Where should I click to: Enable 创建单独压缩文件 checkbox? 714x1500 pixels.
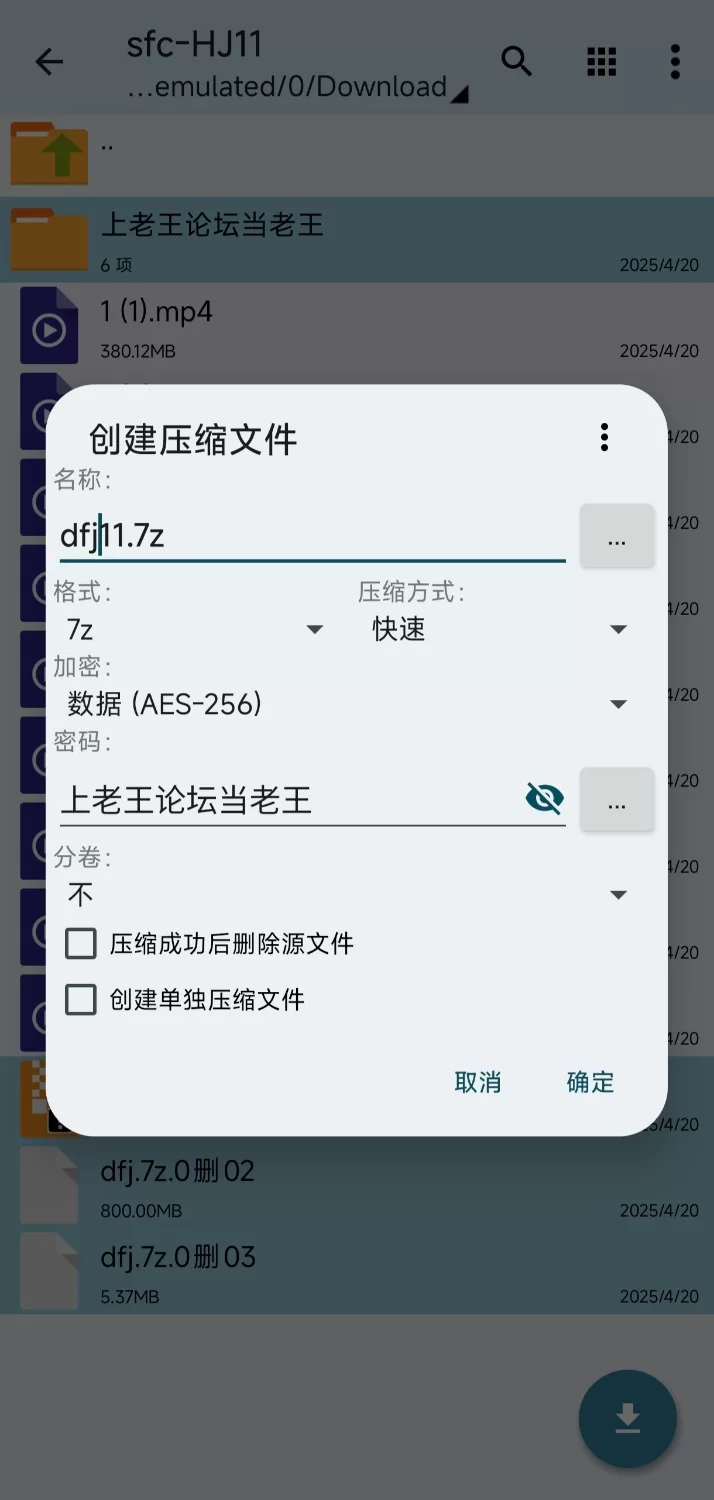pyautogui.click(x=81, y=999)
